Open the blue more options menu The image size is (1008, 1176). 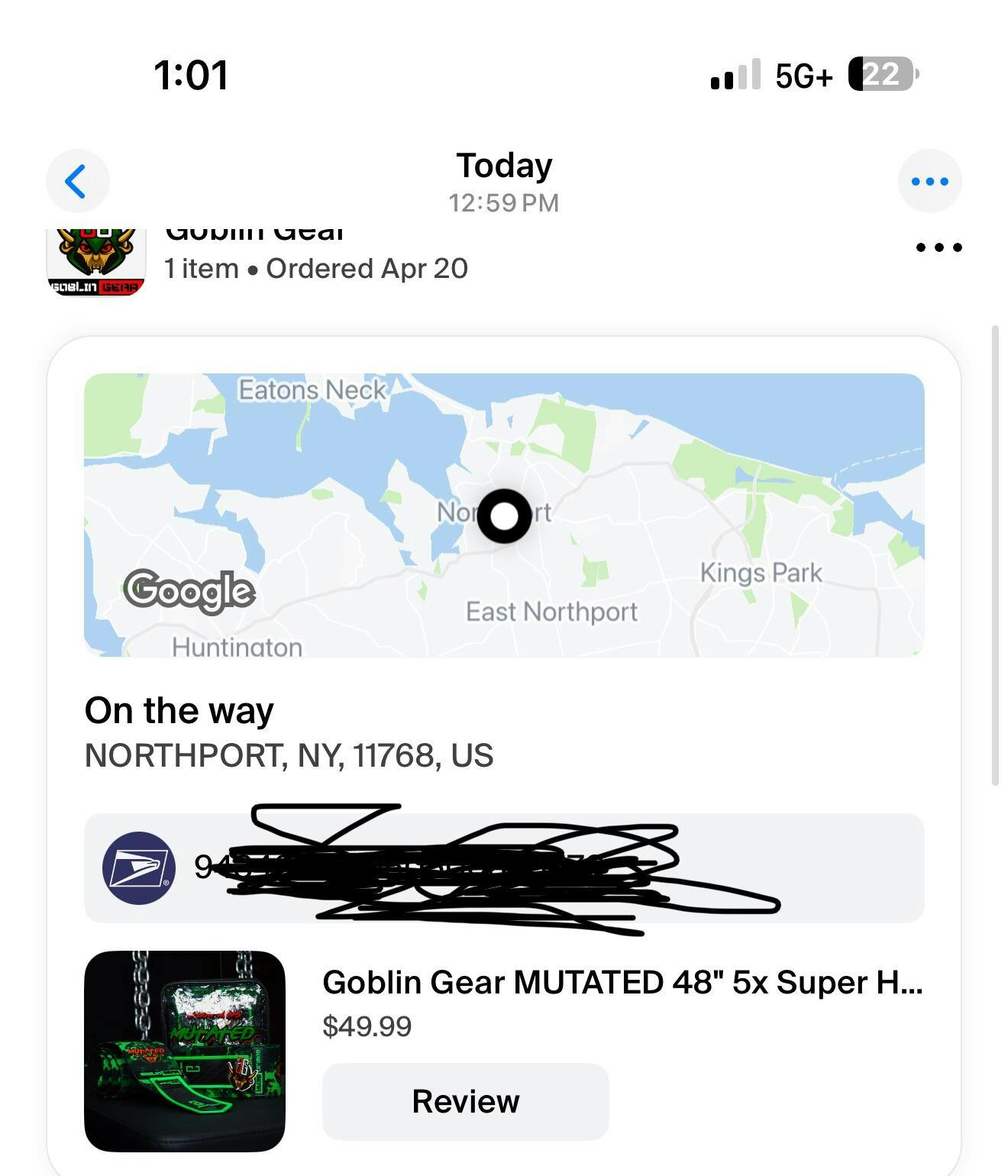click(x=929, y=182)
